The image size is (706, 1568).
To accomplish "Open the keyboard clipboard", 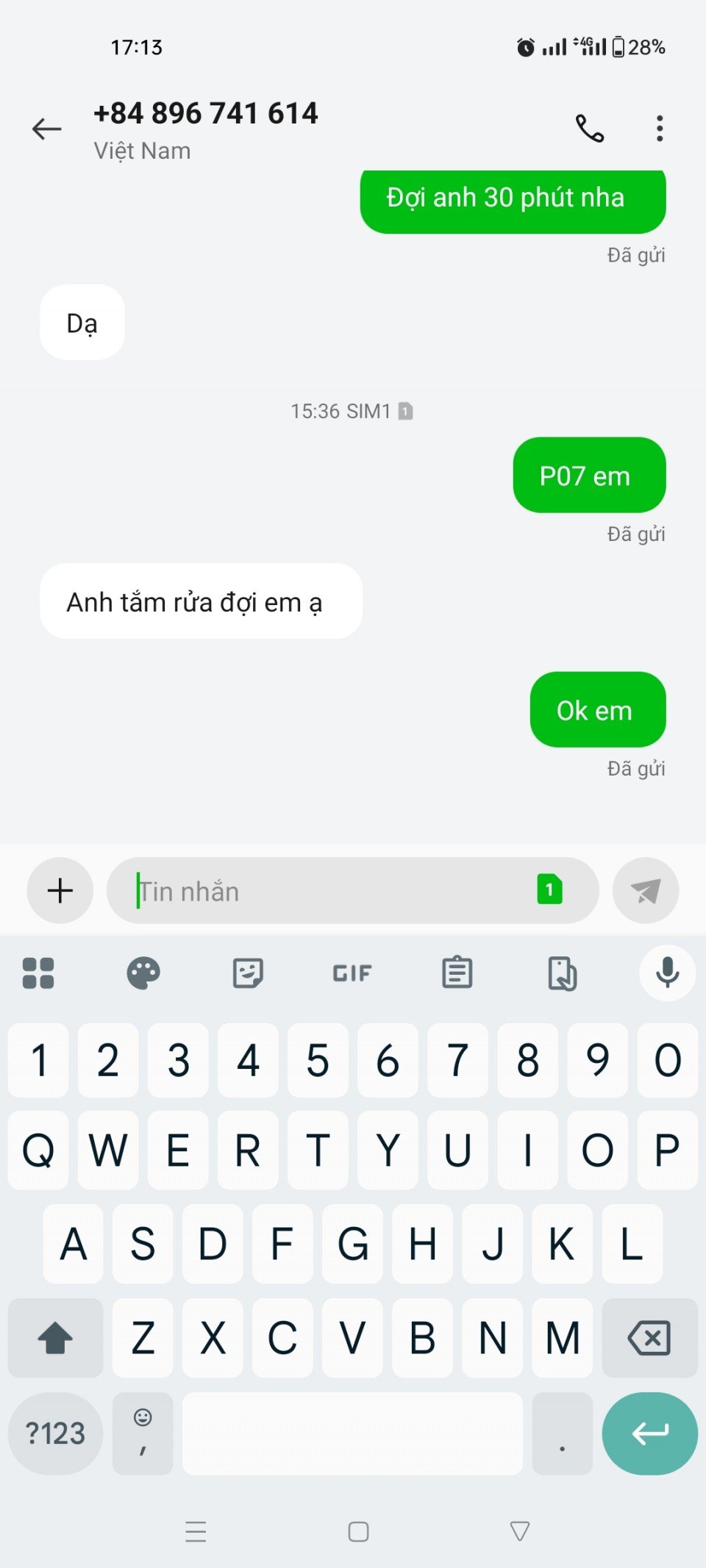I will [457, 973].
